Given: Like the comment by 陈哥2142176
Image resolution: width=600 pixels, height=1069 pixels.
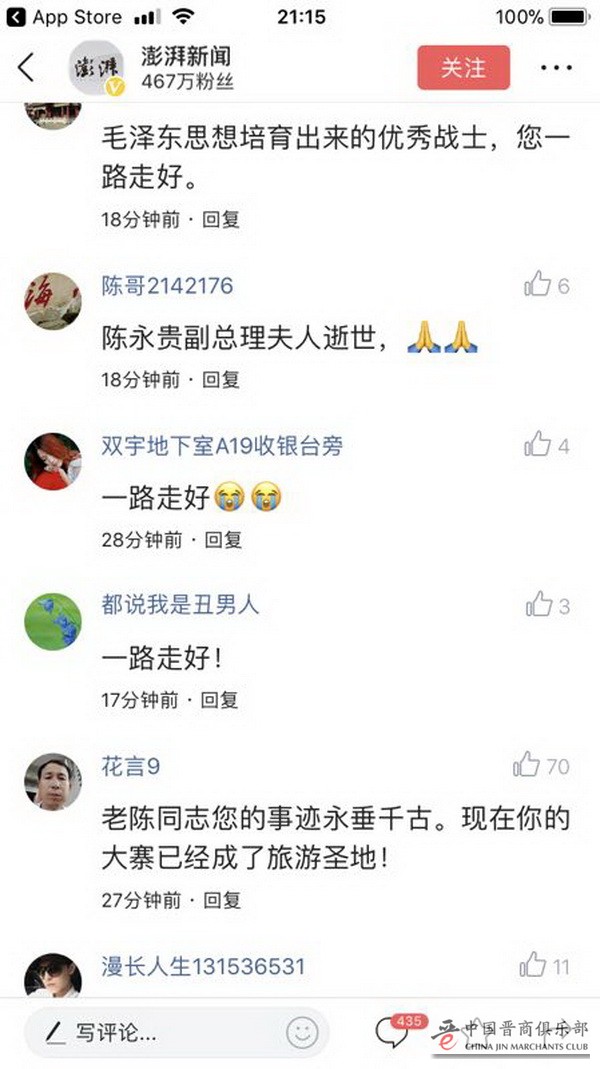Looking at the screenshot, I should (x=538, y=286).
